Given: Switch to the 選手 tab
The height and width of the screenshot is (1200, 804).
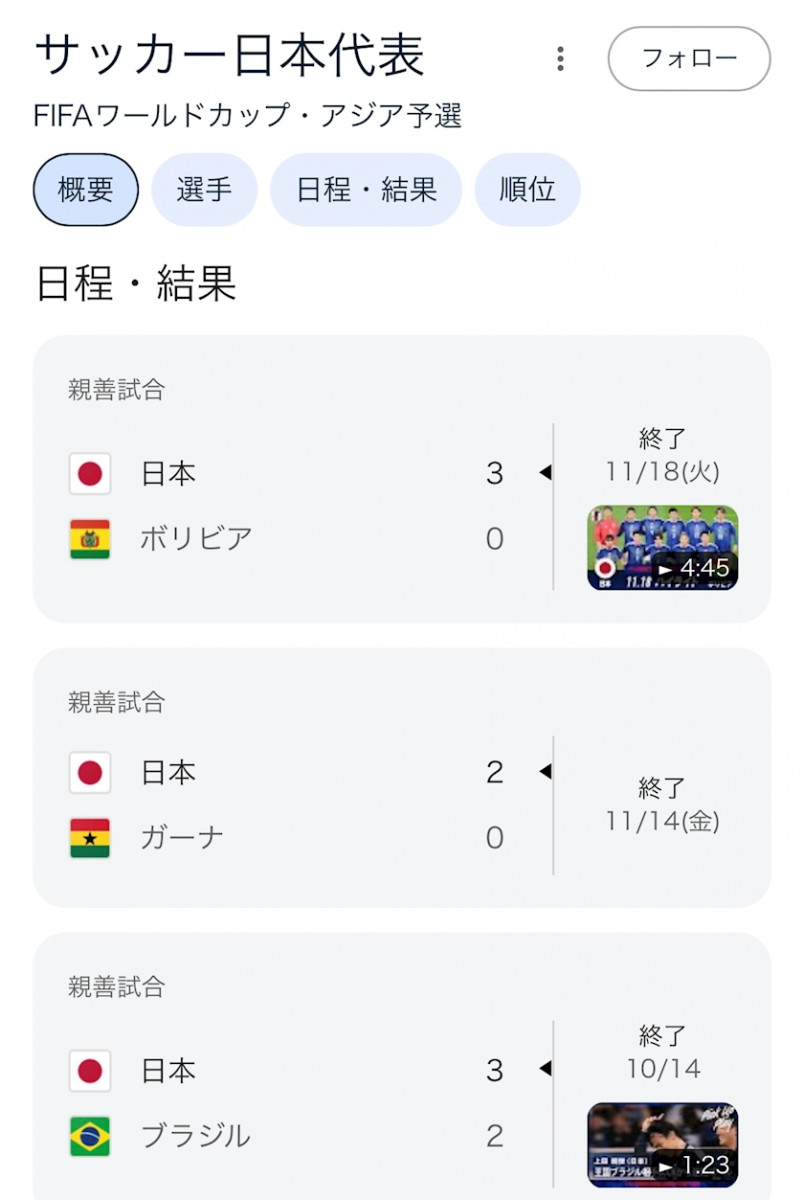Looking at the screenshot, I should point(204,190).
